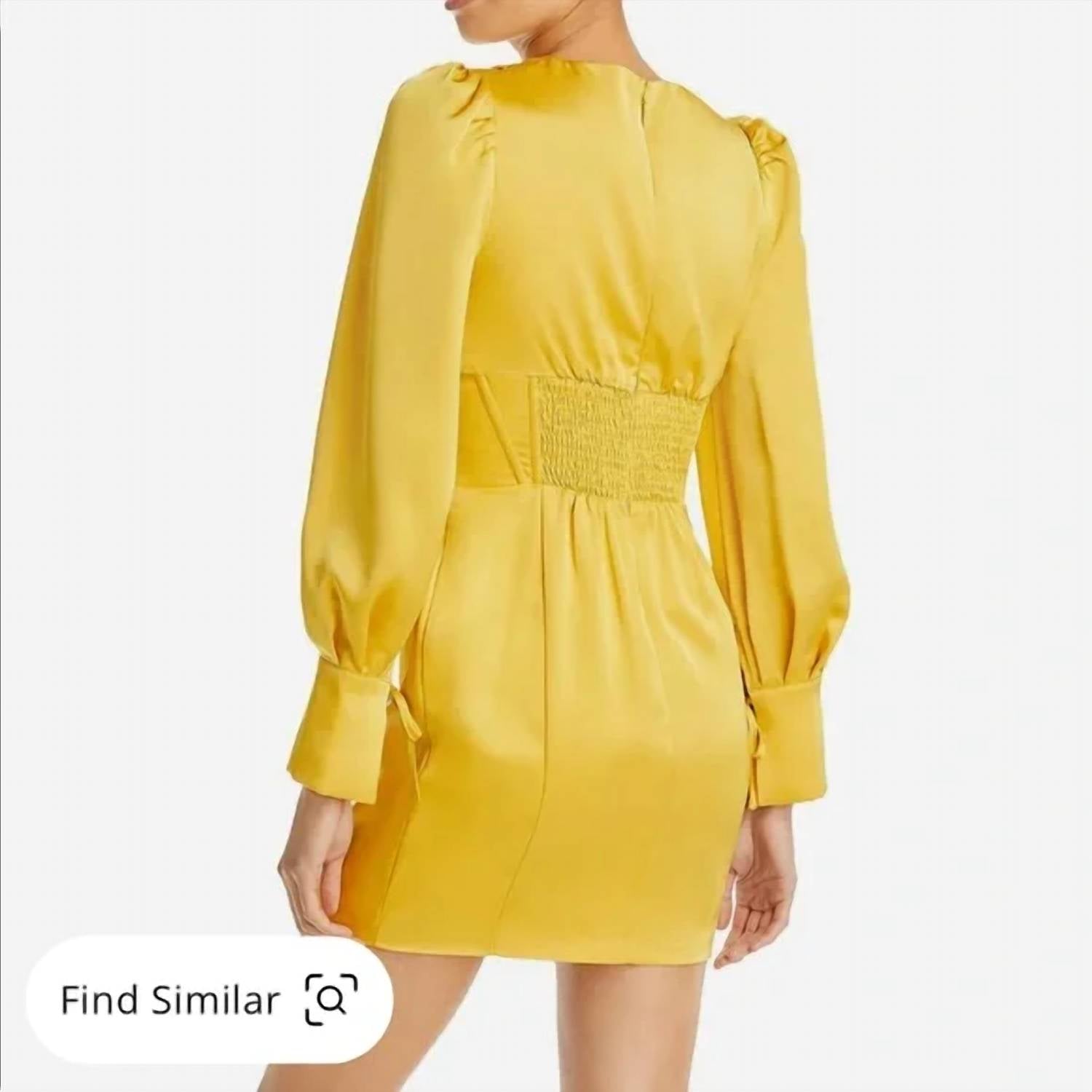Tap the Find Similar button
The image size is (1092, 1092).
210,1000
